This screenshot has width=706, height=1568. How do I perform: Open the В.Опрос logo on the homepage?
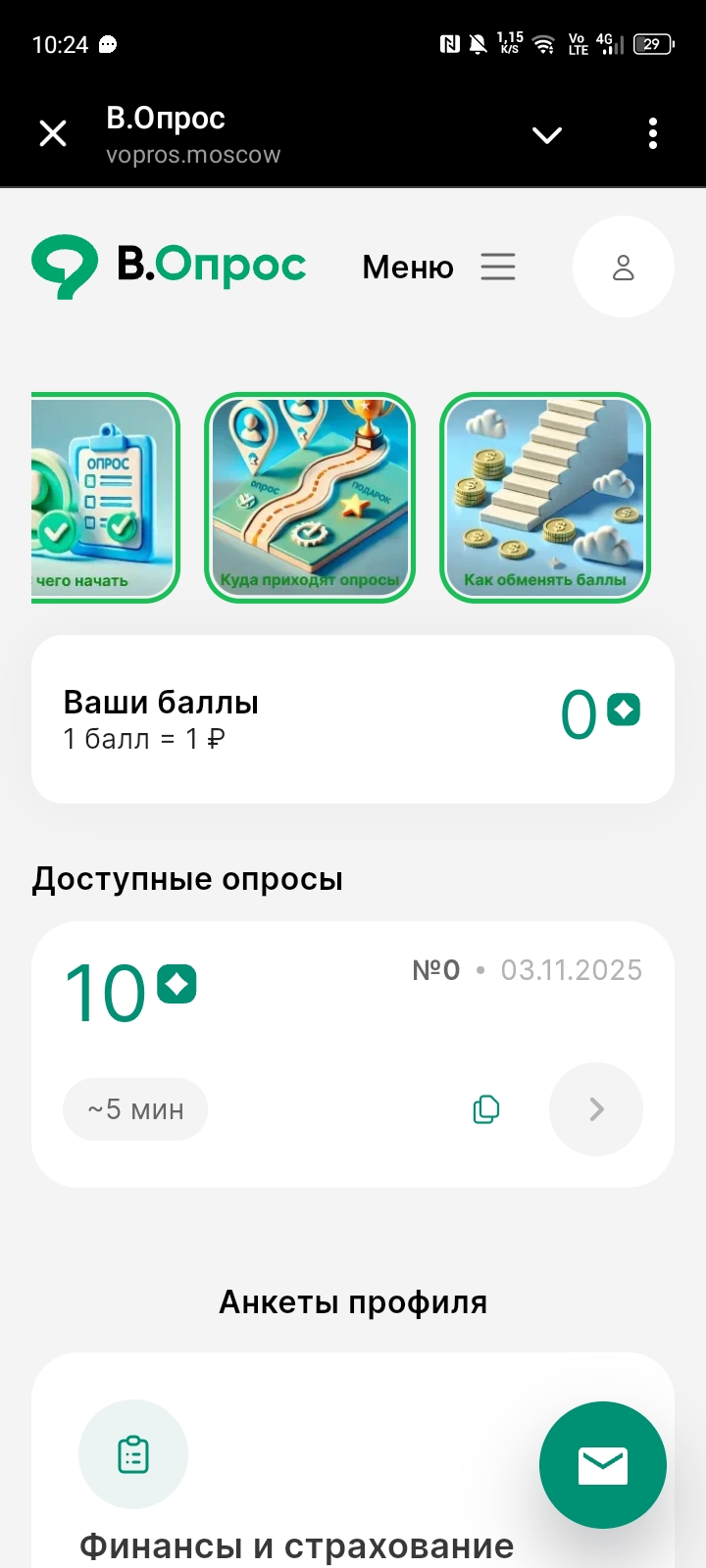coord(169,266)
